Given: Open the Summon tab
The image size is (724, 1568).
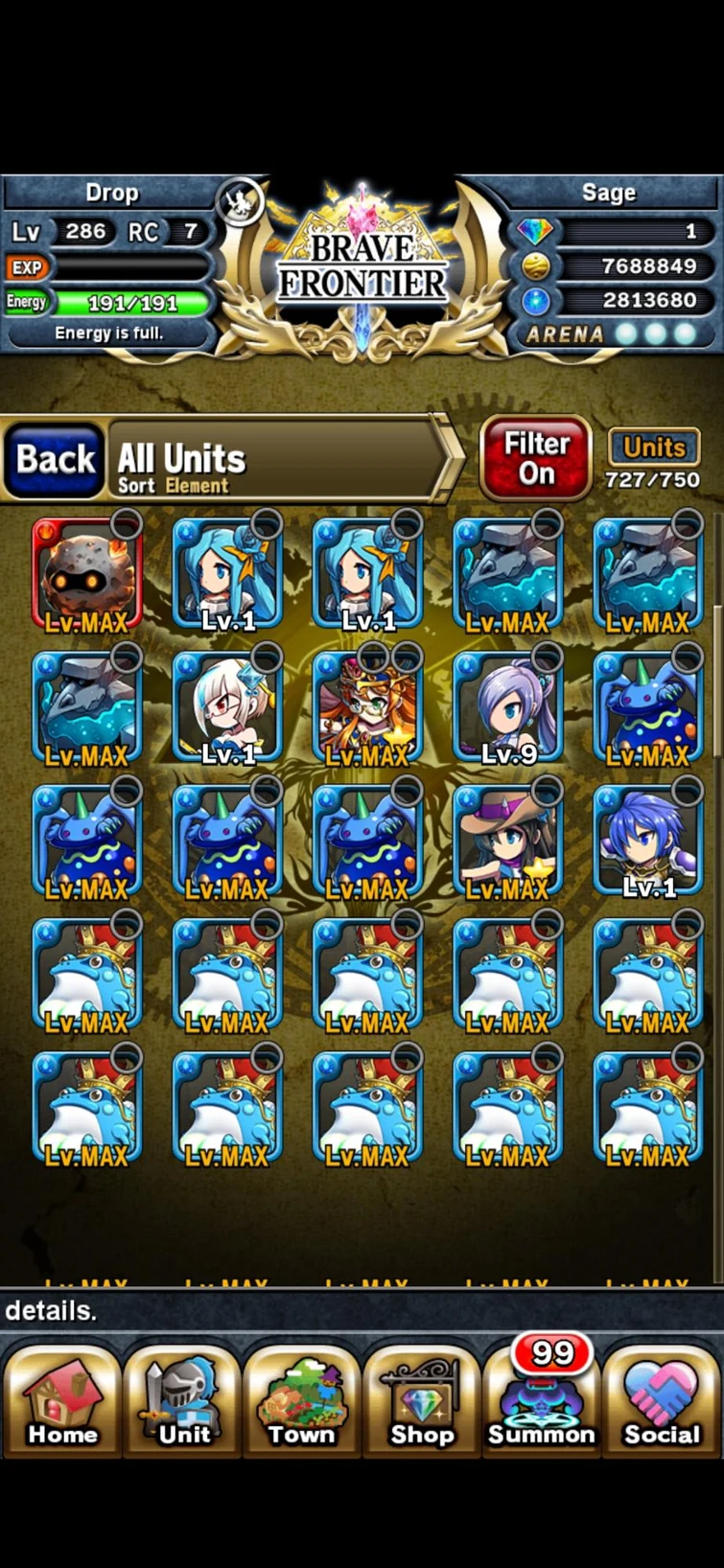Looking at the screenshot, I should pyautogui.click(x=542, y=1405).
